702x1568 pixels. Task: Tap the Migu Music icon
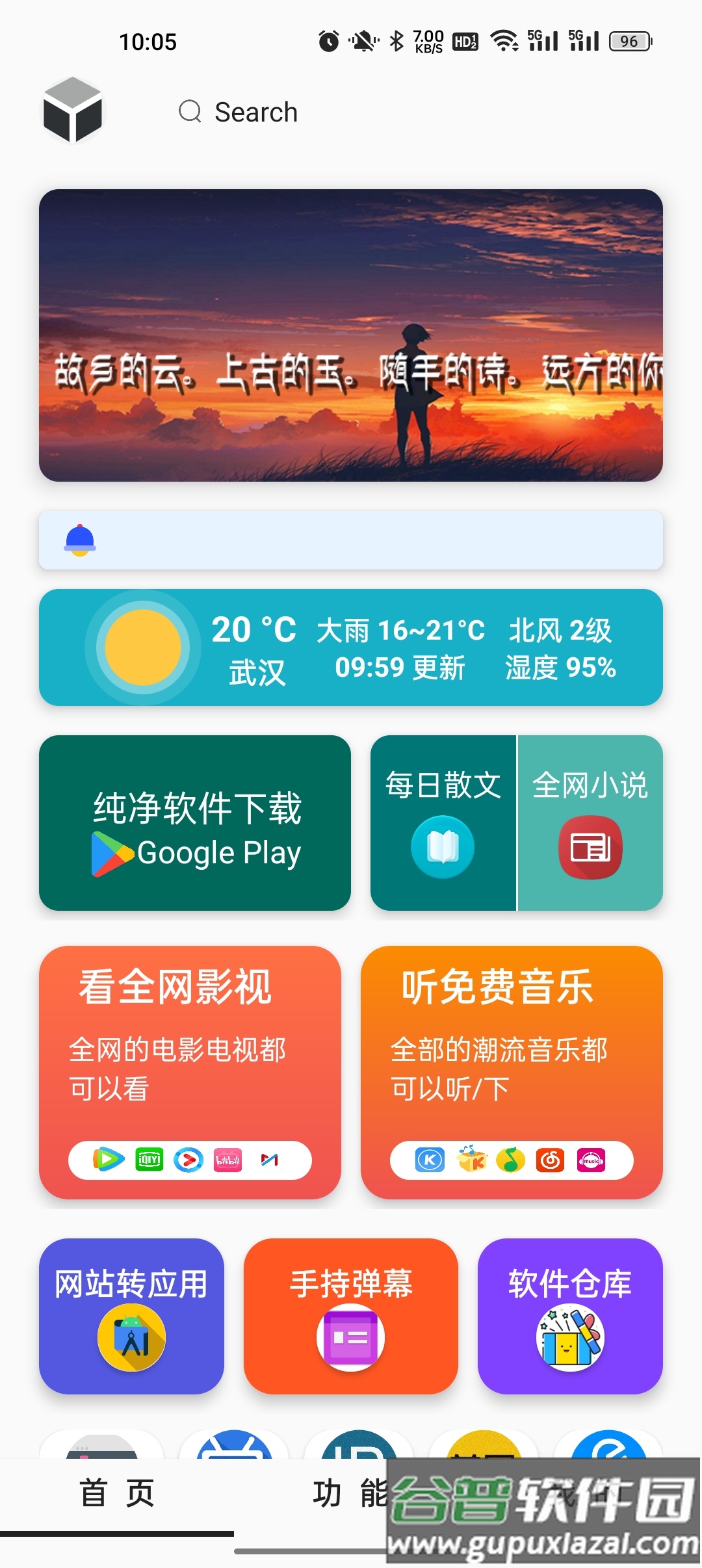click(590, 1160)
